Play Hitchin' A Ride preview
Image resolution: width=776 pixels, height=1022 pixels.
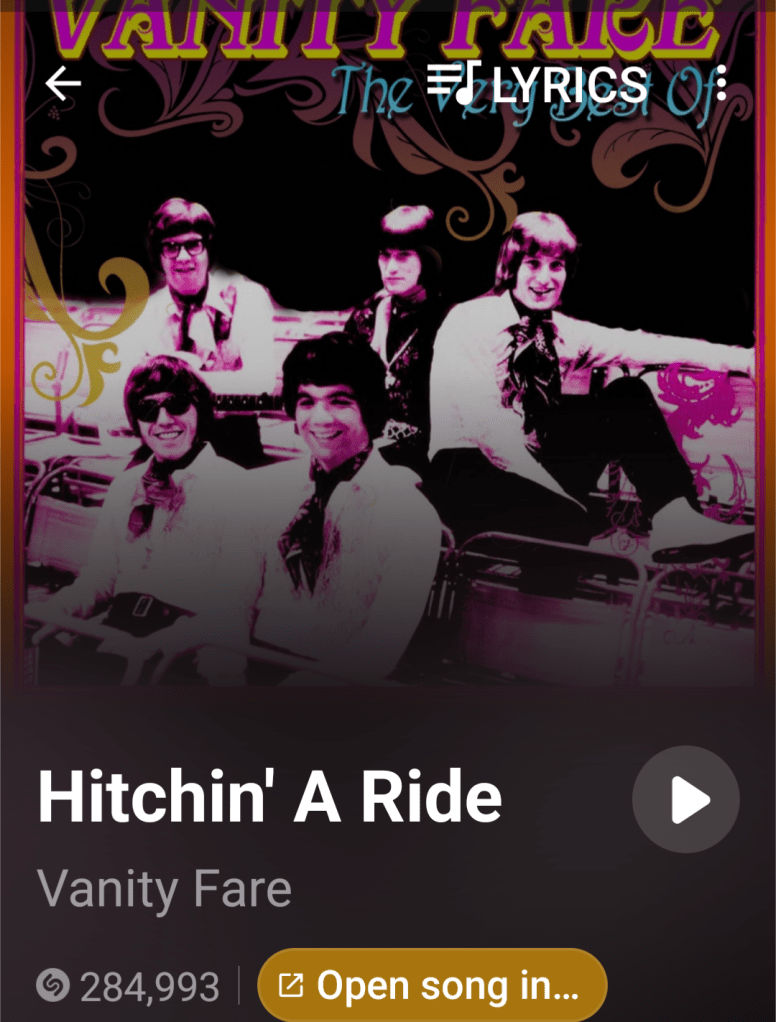coord(686,800)
